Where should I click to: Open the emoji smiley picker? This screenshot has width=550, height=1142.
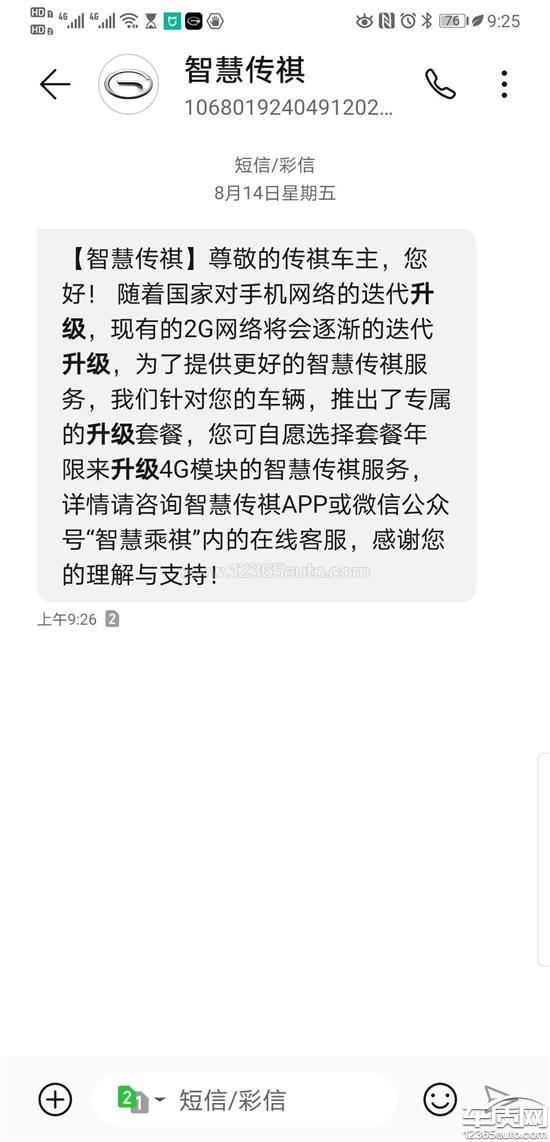pyautogui.click(x=440, y=1098)
